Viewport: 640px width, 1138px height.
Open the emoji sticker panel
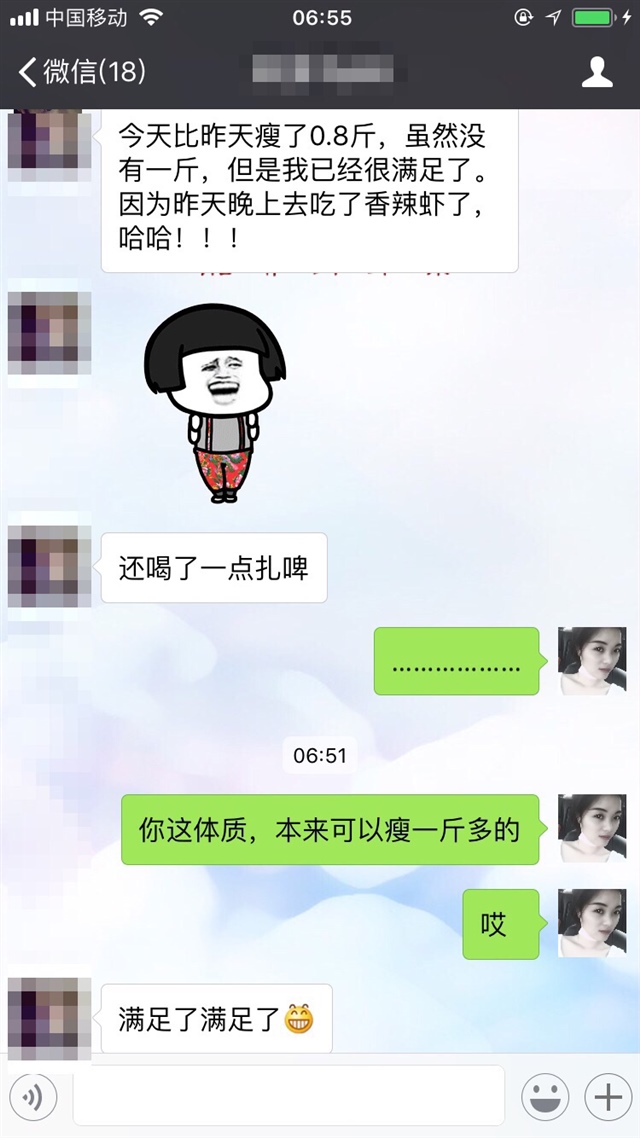click(546, 1097)
